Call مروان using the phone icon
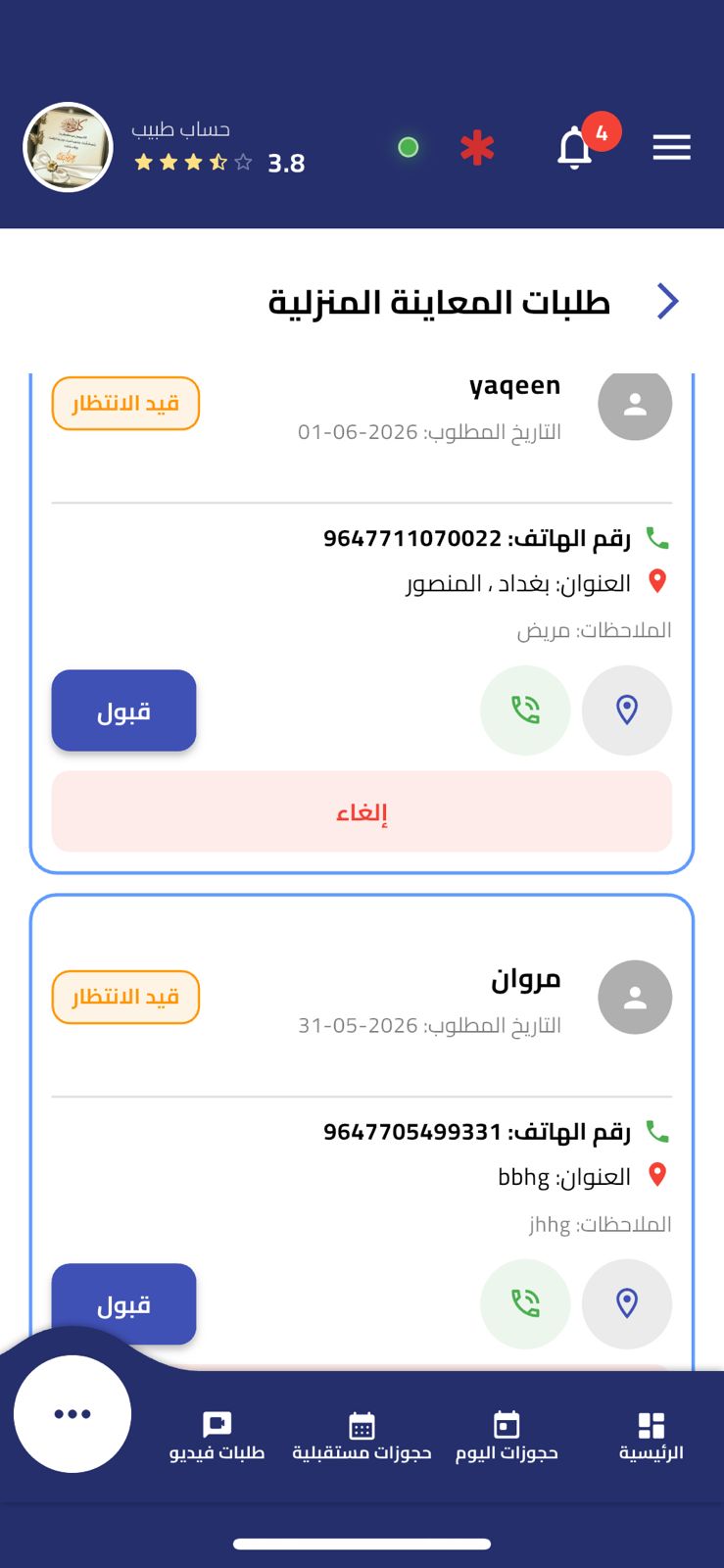 525,1304
